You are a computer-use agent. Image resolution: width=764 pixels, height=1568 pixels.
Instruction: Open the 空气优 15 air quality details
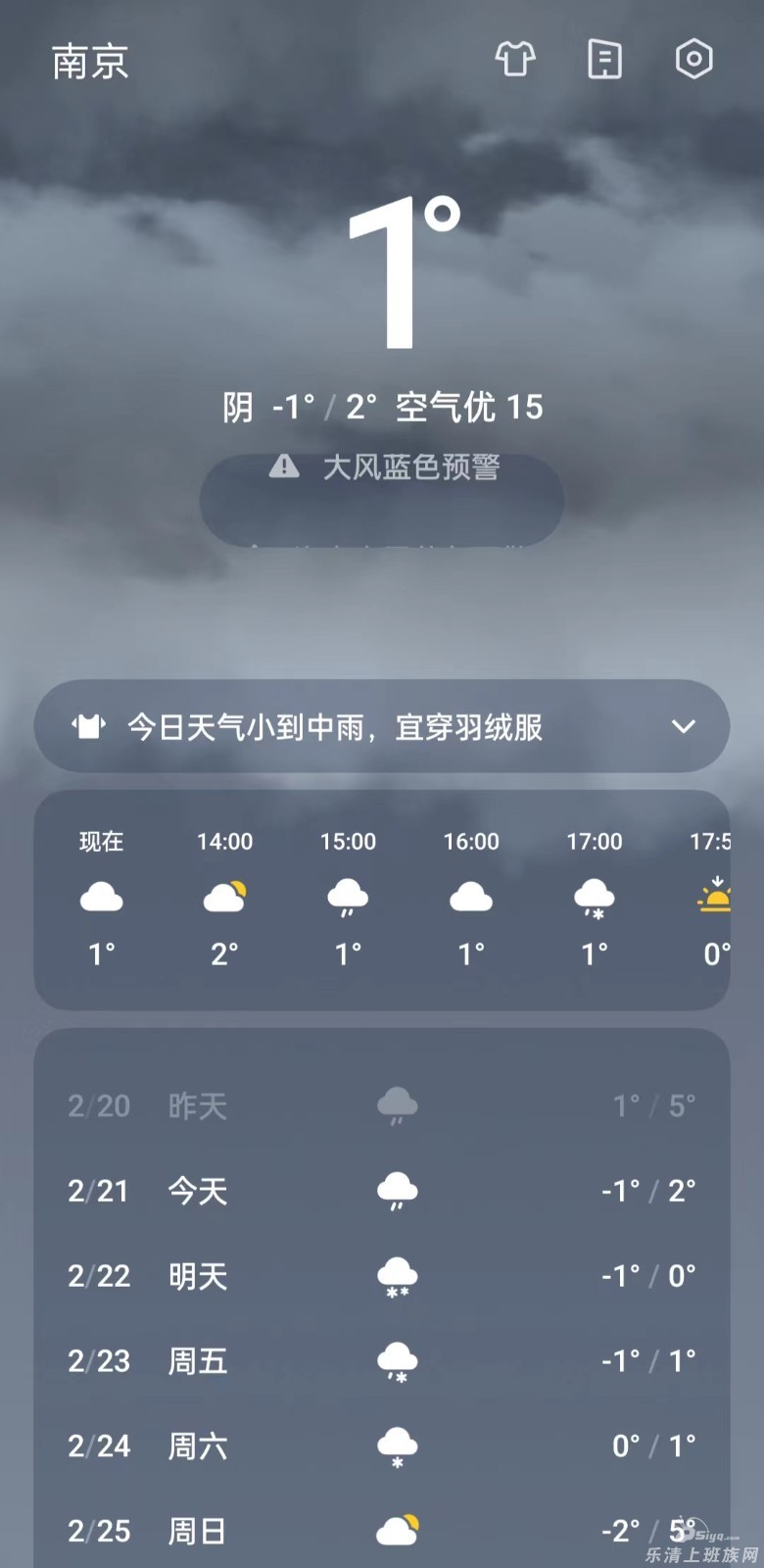[469, 407]
